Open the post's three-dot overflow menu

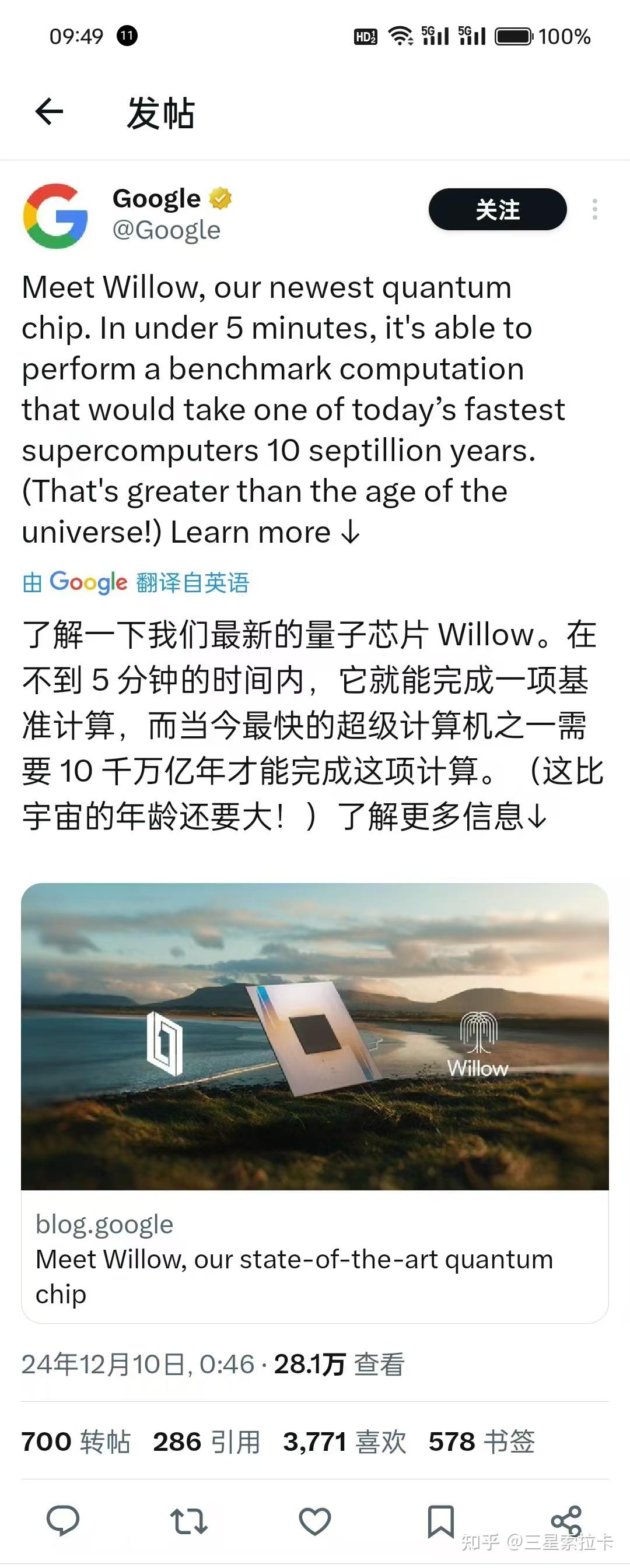(x=594, y=209)
